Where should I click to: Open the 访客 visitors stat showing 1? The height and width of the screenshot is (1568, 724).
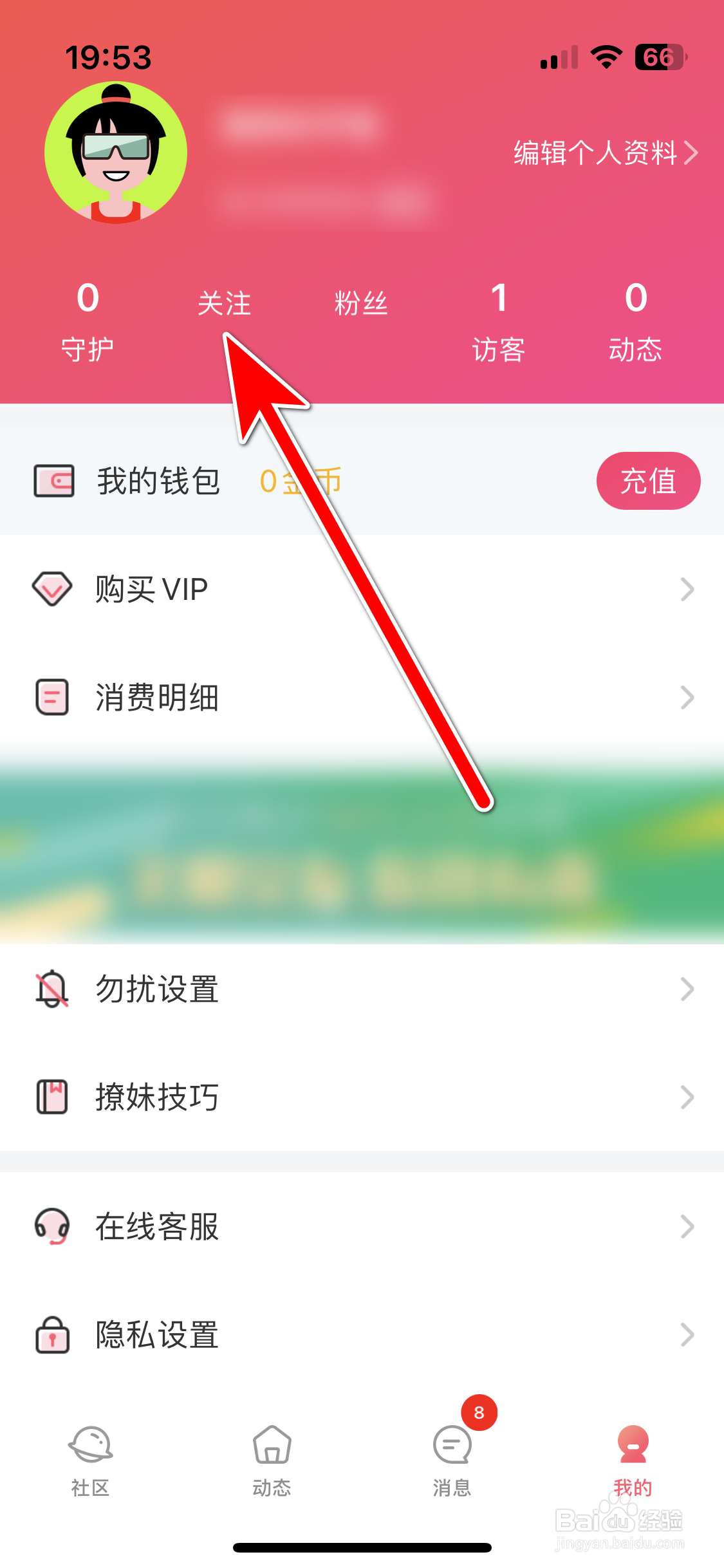pyautogui.click(x=499, y=322)
